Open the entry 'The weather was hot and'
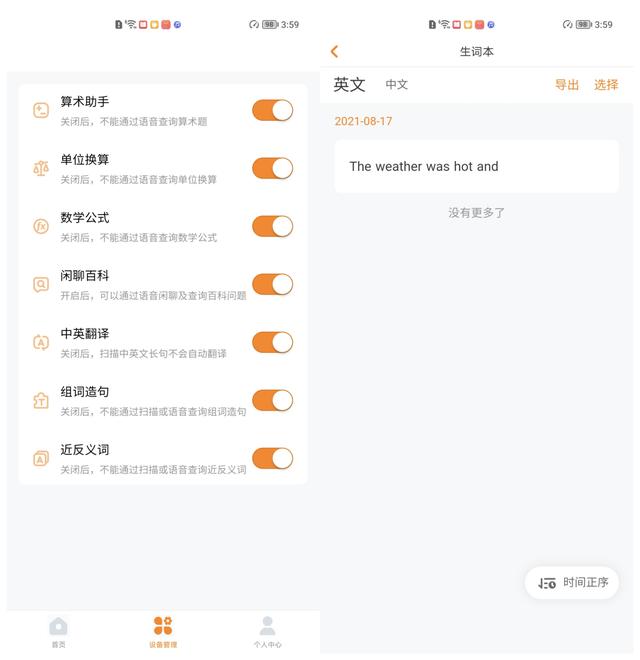Image resolution: width=640 pixels, height=660 pixels. [476, 167]
